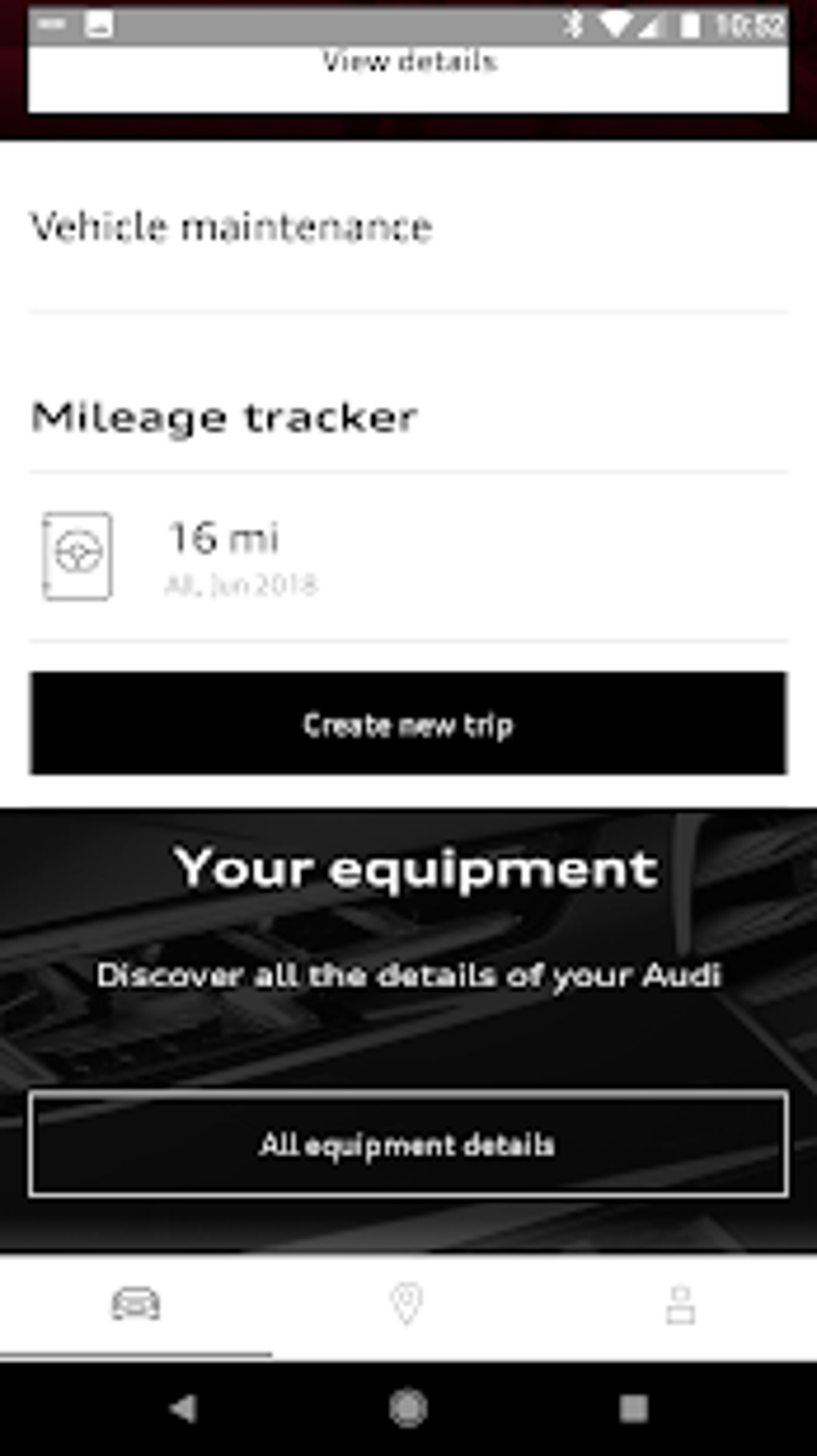Open the Mileage tracker section

tap(224, 416)
